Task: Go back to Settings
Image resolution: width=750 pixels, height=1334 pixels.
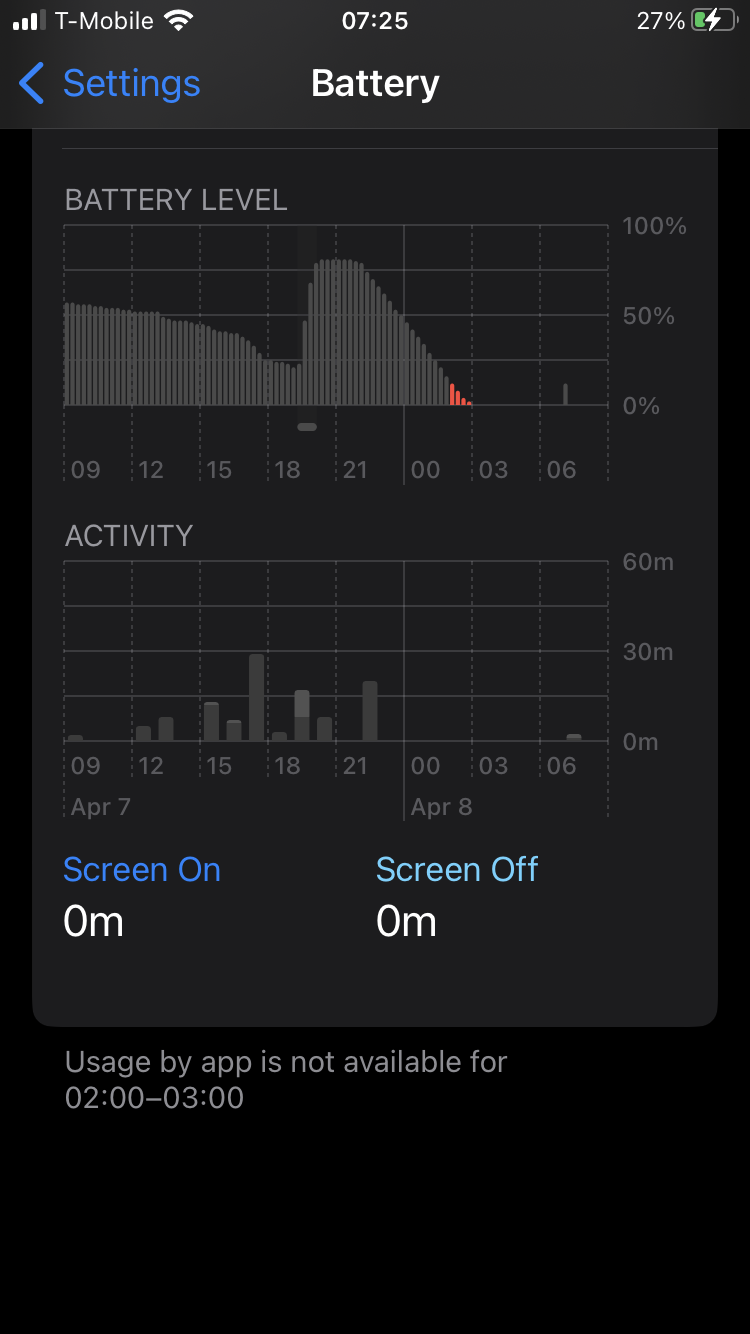Action: (x=110, y=84)
